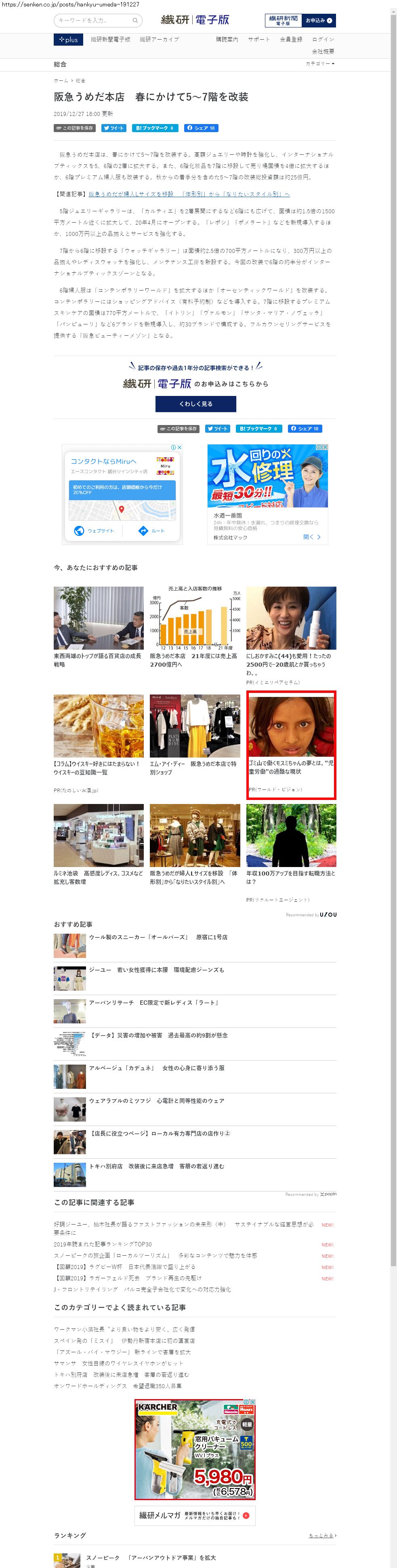Tap the keyword search field

coord(95,21)
